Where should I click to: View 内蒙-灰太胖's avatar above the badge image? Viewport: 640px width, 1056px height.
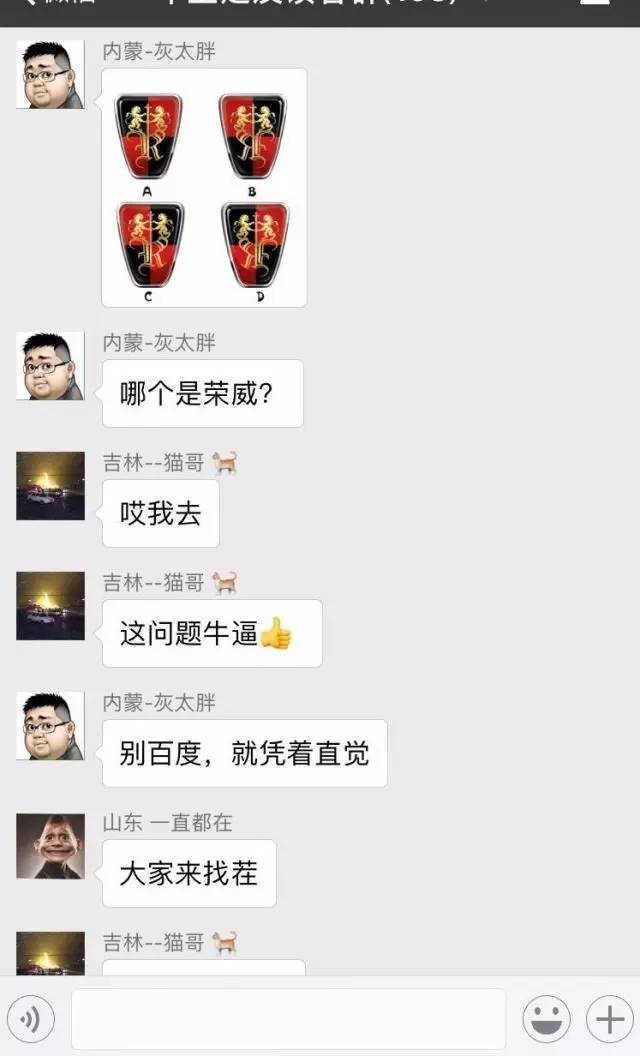(x=50, y=75)
